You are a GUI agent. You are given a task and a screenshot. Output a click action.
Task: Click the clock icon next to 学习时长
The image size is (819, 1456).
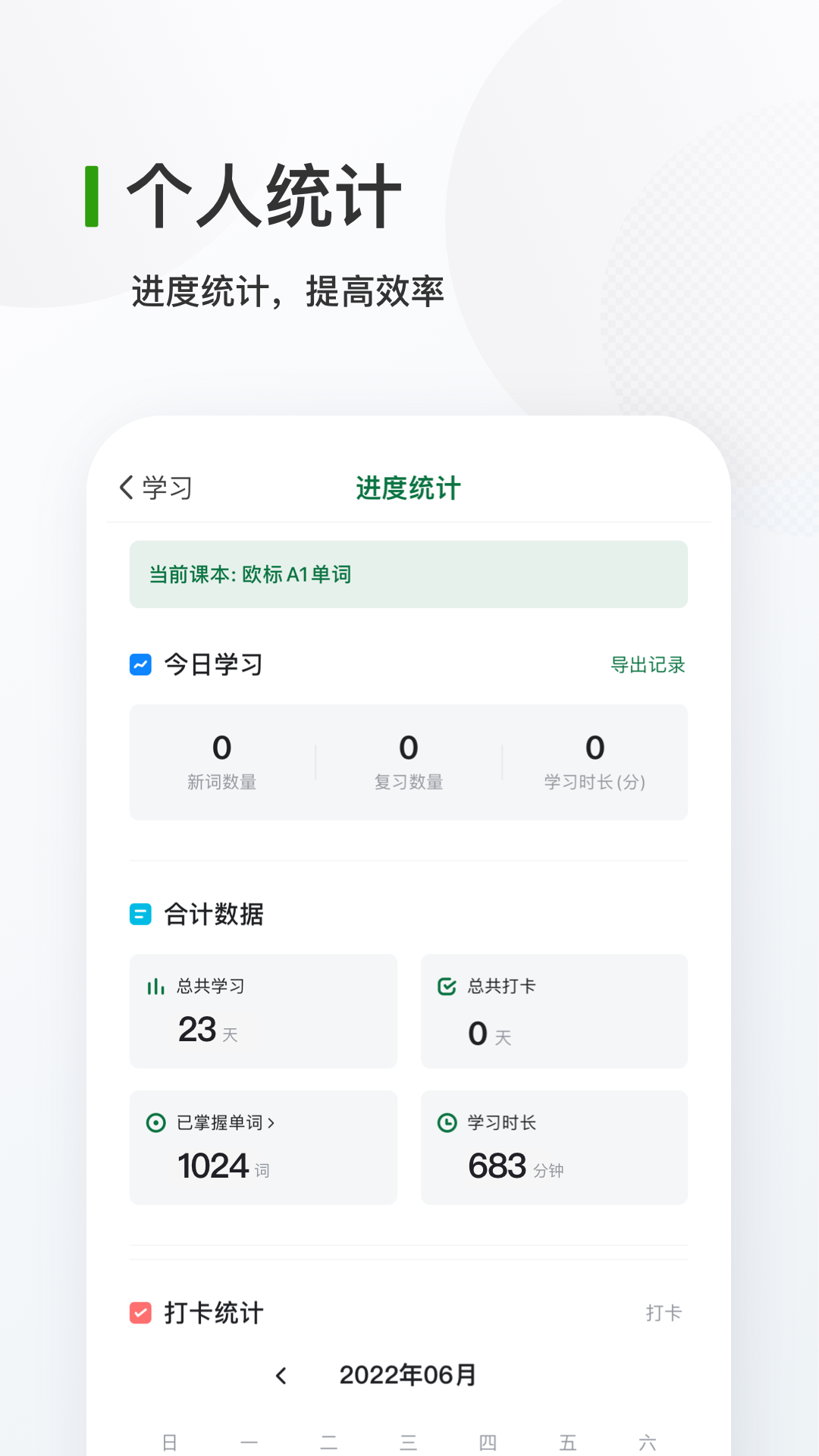pyautogui.click(x=446, y=1123)
